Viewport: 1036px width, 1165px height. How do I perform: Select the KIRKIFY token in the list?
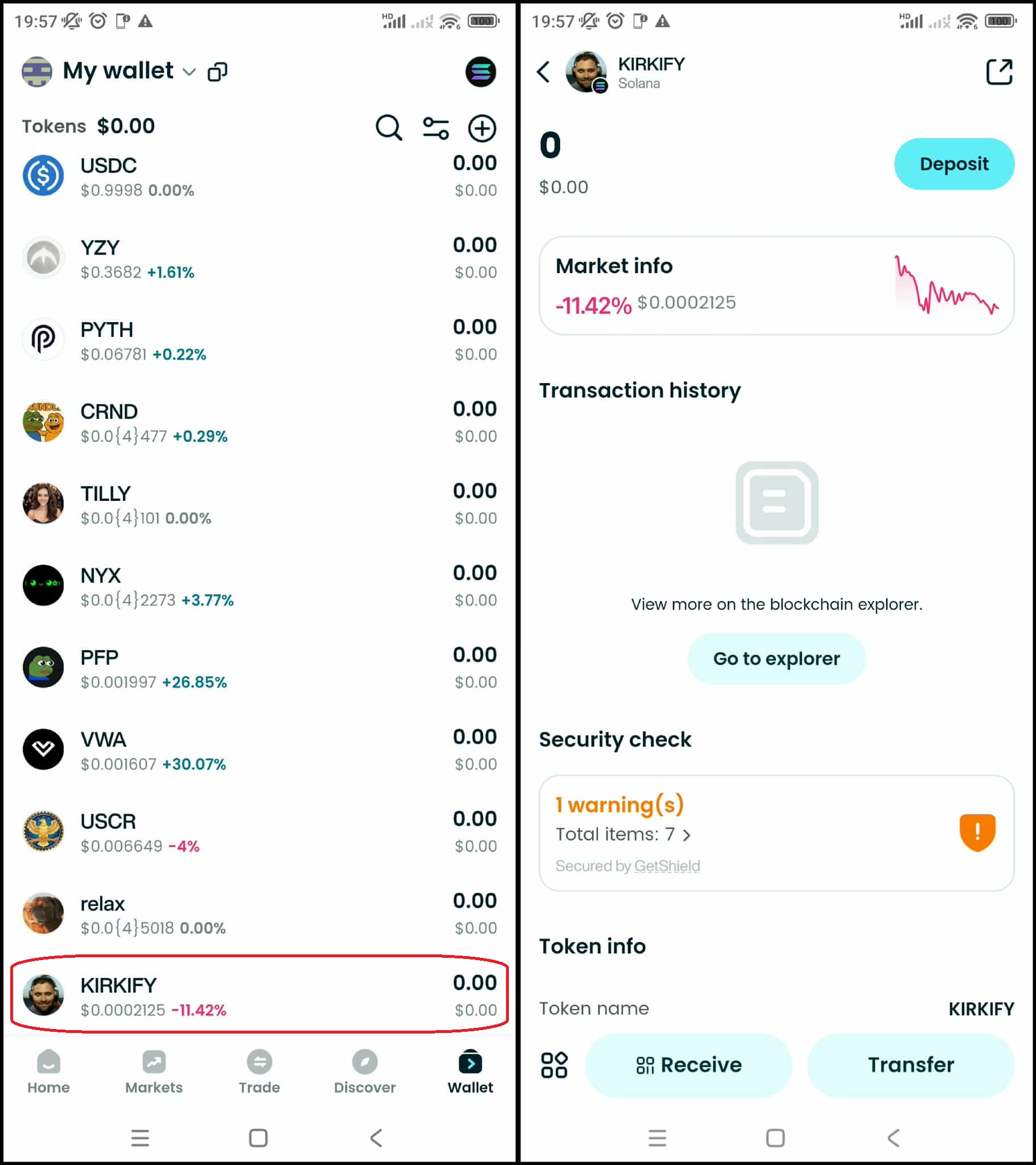point(259,996)
